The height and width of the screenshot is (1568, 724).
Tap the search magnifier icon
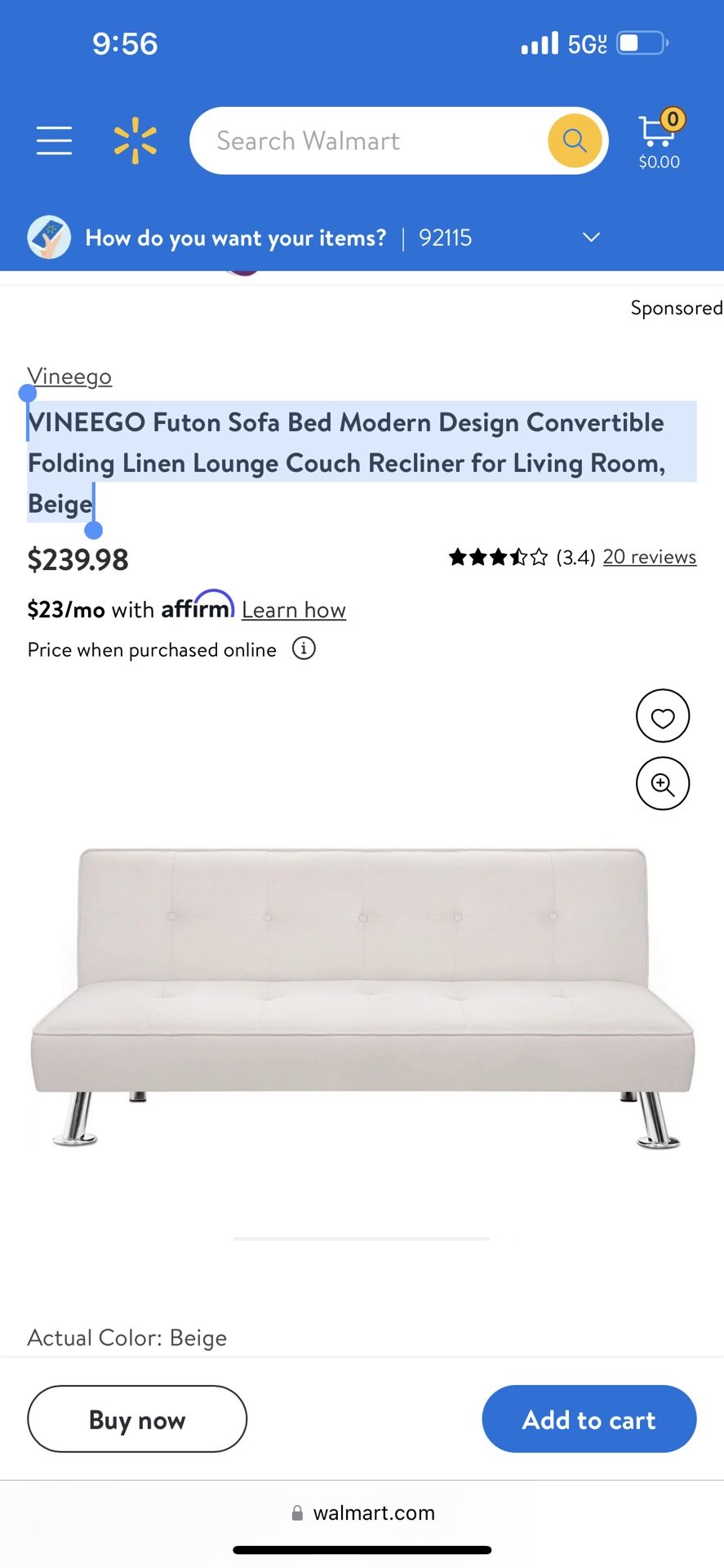tap(574, 140)
